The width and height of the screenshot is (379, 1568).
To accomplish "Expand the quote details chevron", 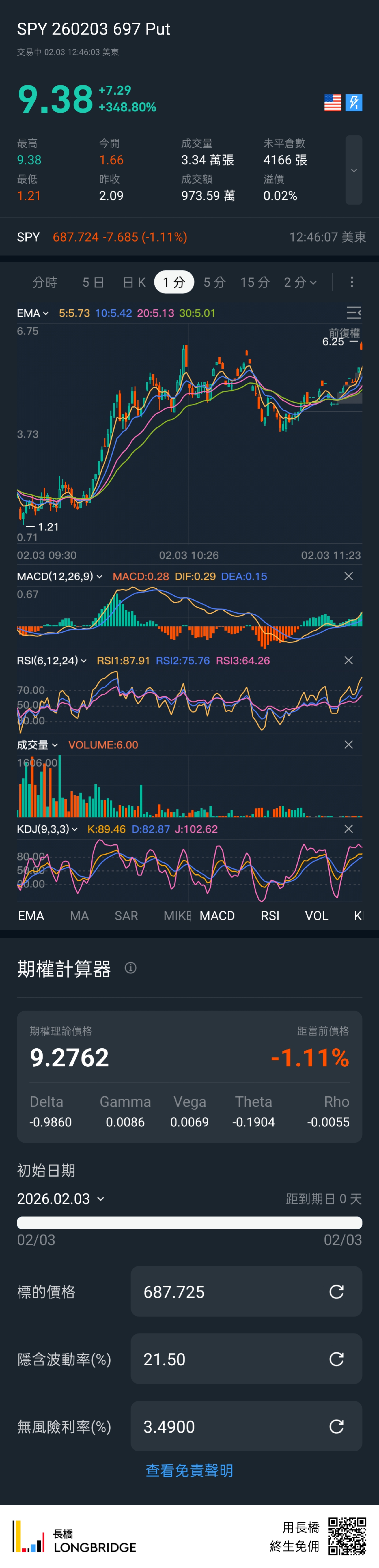I will coord(353,171).
